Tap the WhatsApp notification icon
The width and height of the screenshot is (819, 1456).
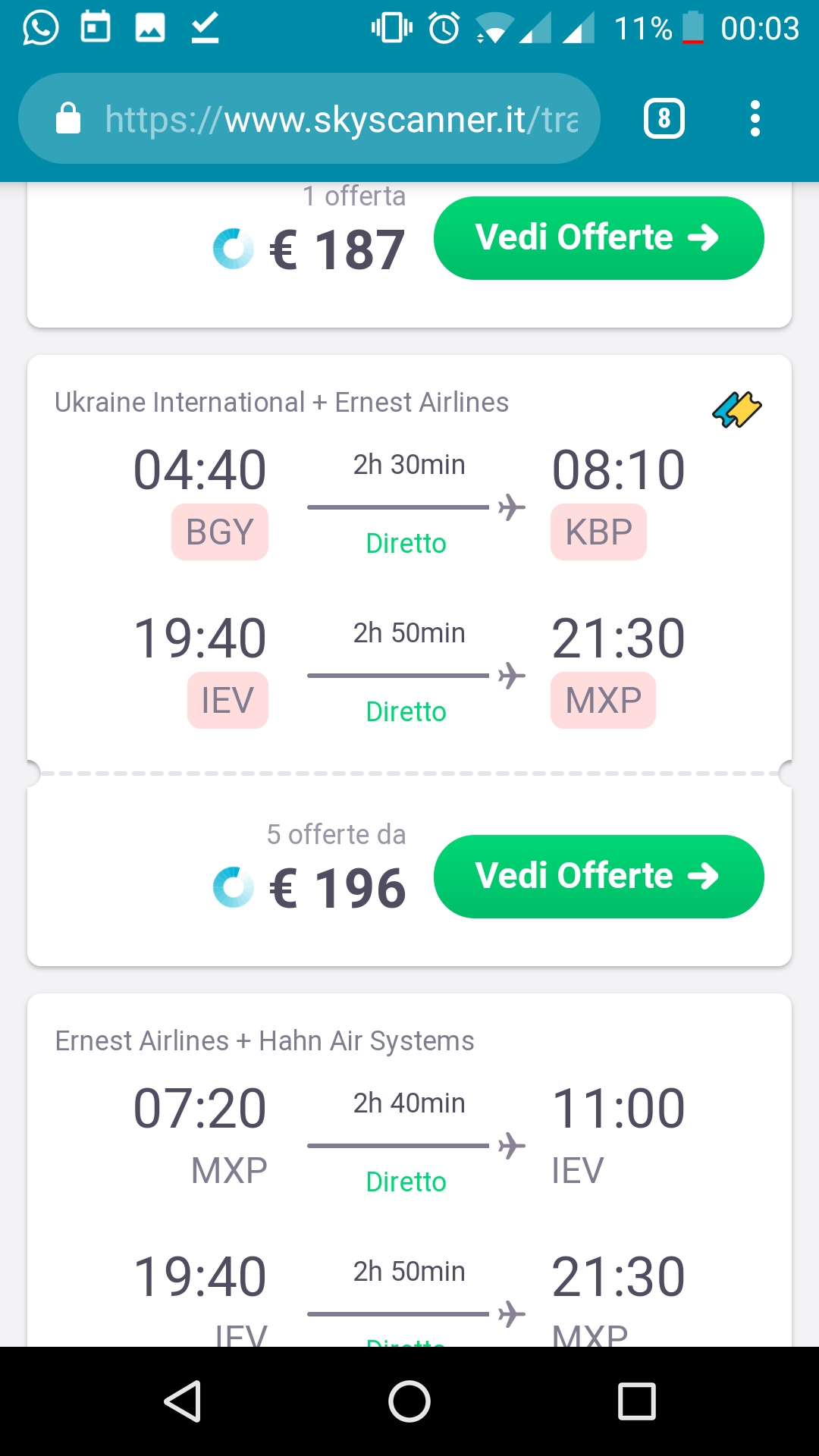(39, 29)
